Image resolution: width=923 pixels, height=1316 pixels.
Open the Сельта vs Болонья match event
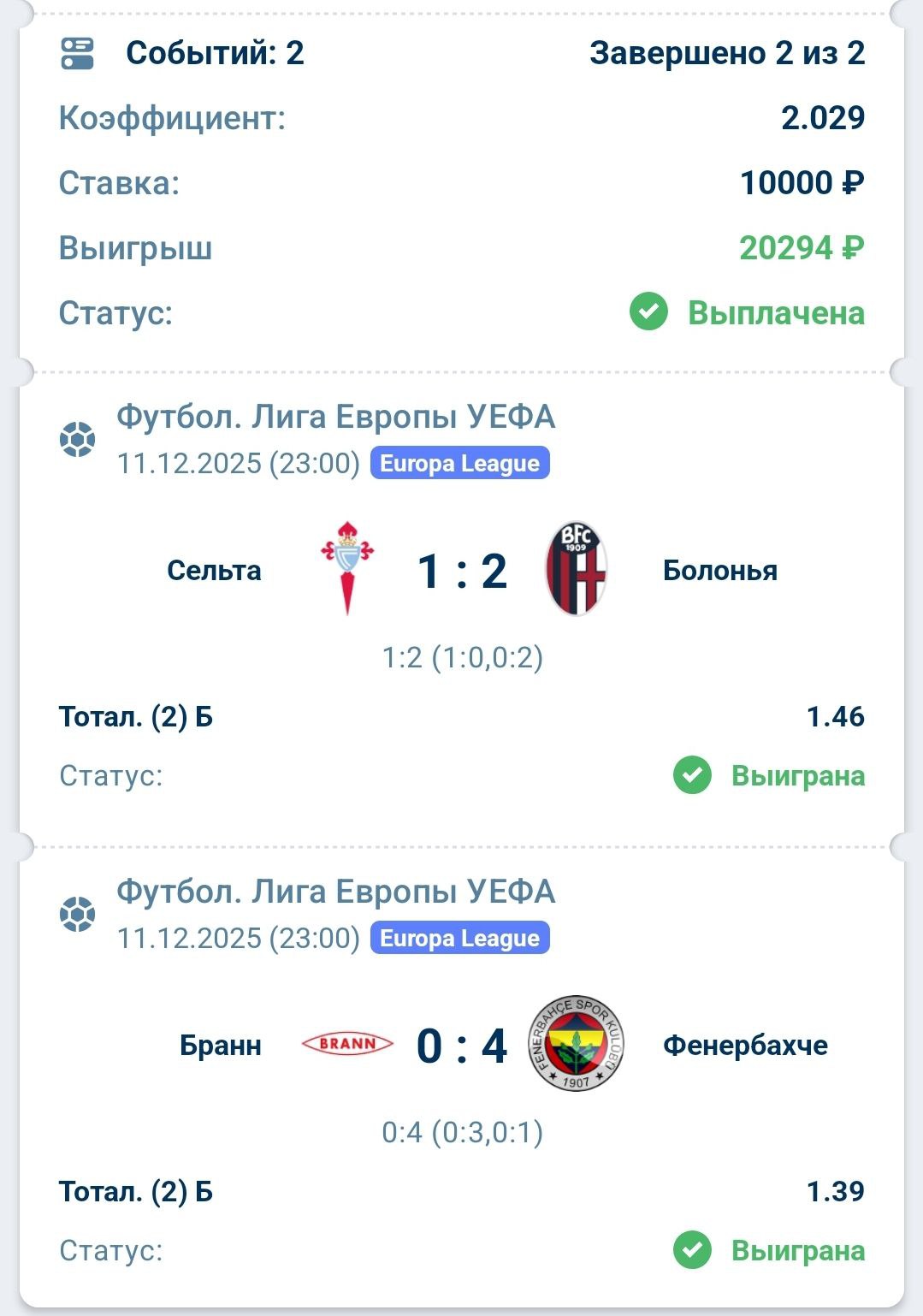click(462, 571)
